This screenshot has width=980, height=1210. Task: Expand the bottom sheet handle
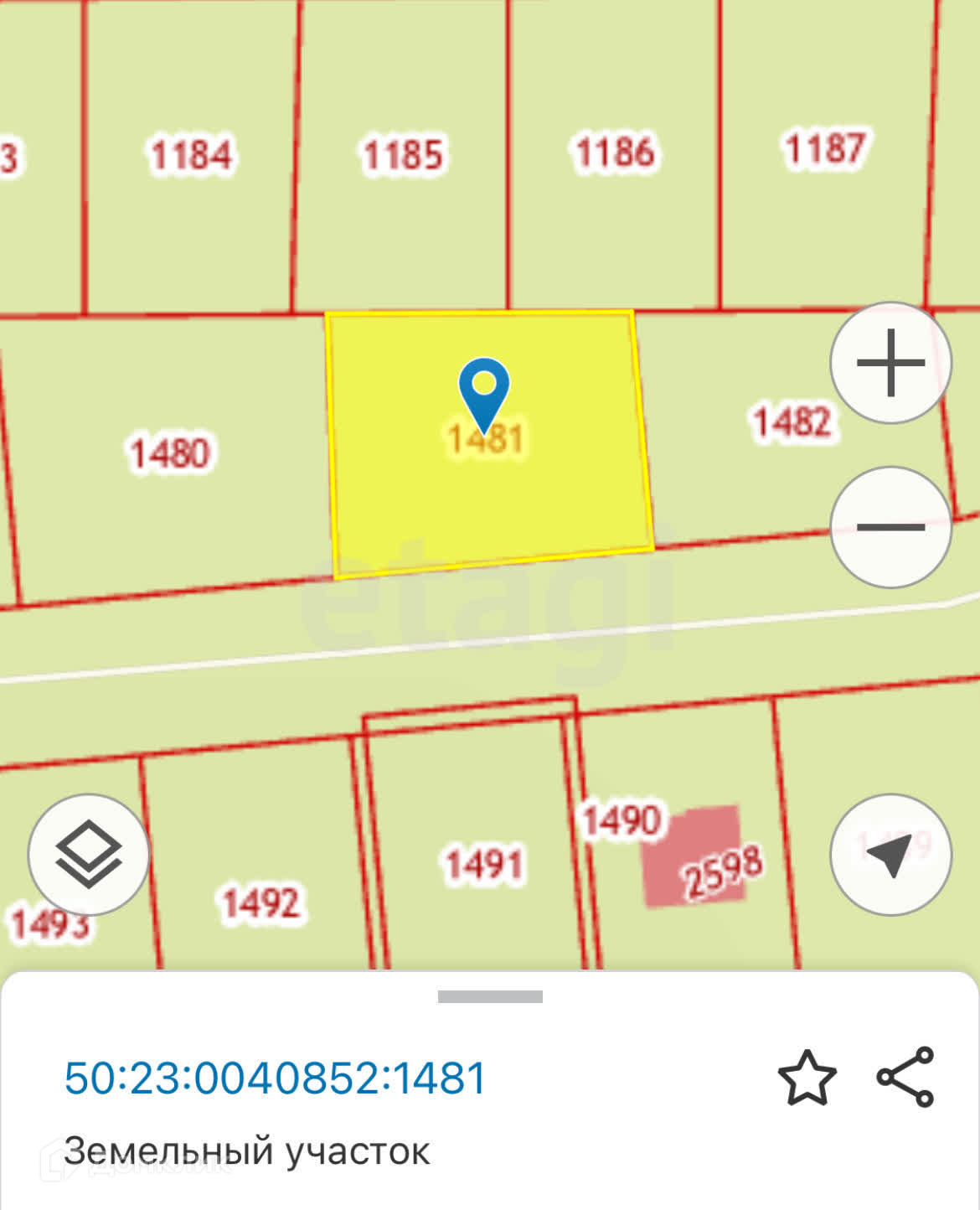pos(490,996)
